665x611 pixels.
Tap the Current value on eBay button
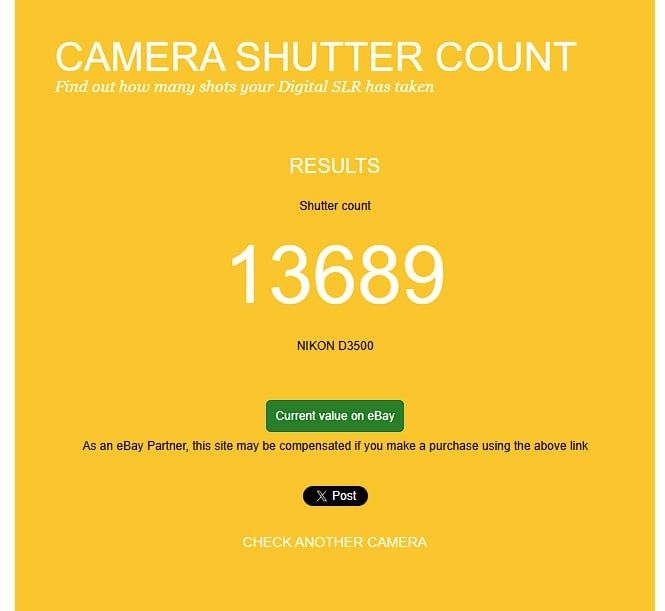[334, 416]
